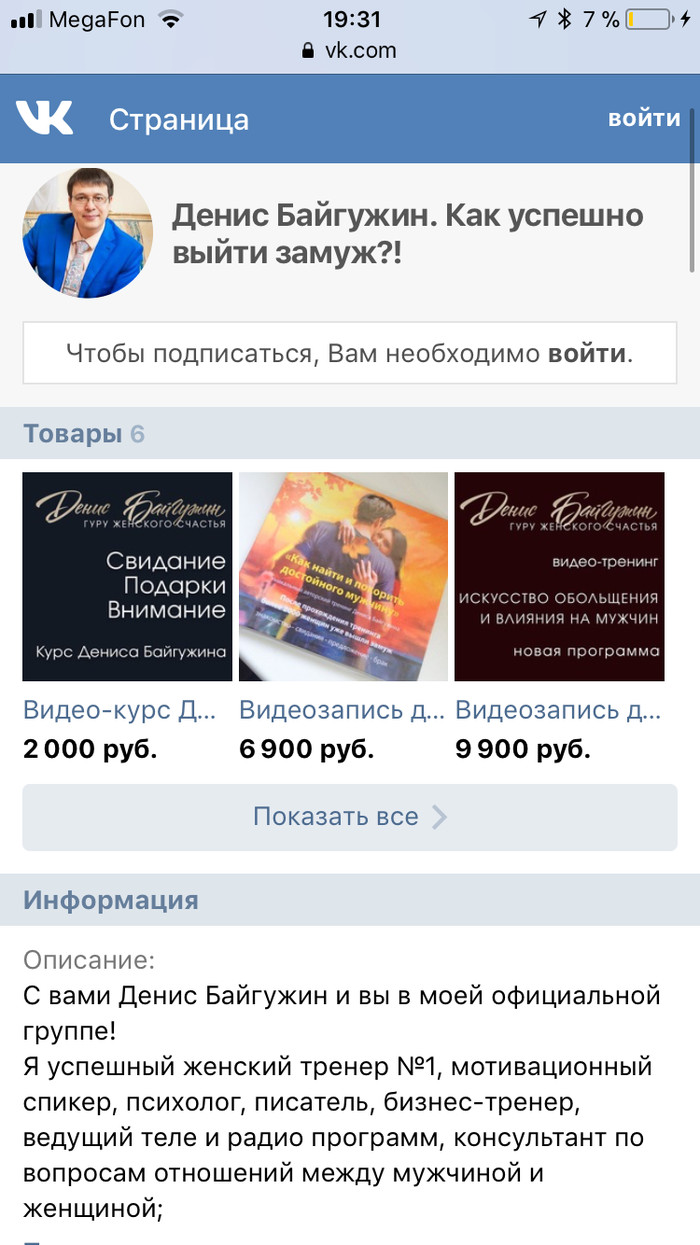This screenshot has height=1245, width=700.
Task: Tap войти in the top bar
Action: click(x=644, y=118)
